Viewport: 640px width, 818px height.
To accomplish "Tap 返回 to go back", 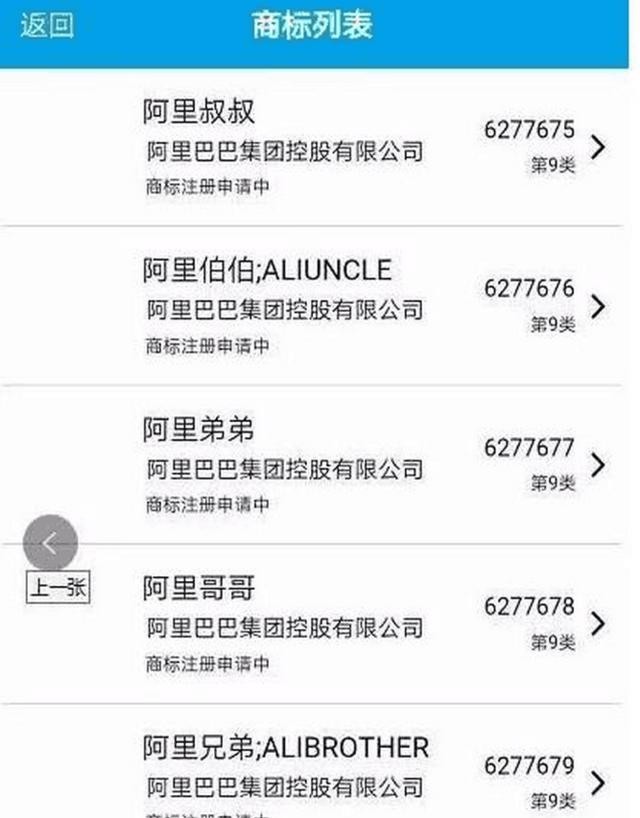I will pos(47,26).
